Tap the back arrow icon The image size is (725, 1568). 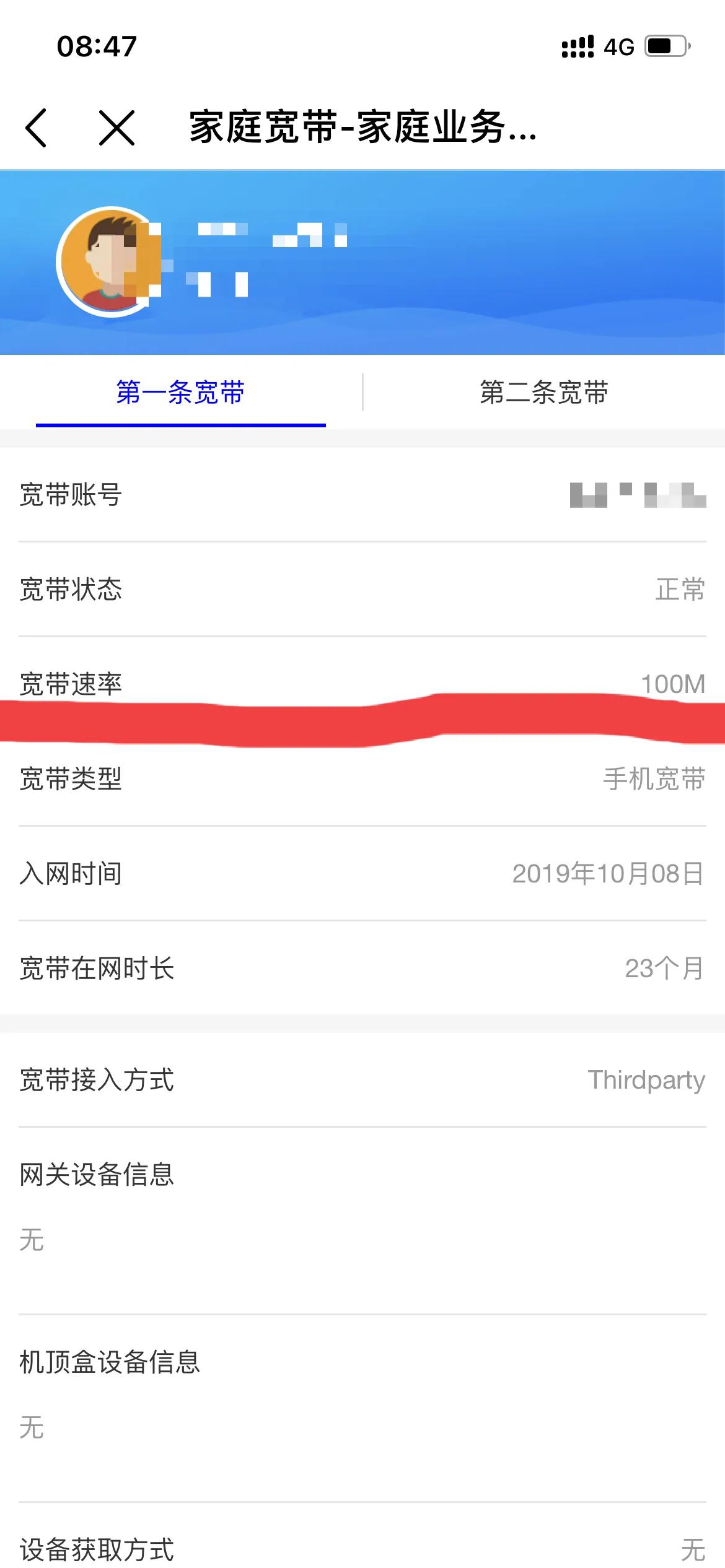coord(37,127)
